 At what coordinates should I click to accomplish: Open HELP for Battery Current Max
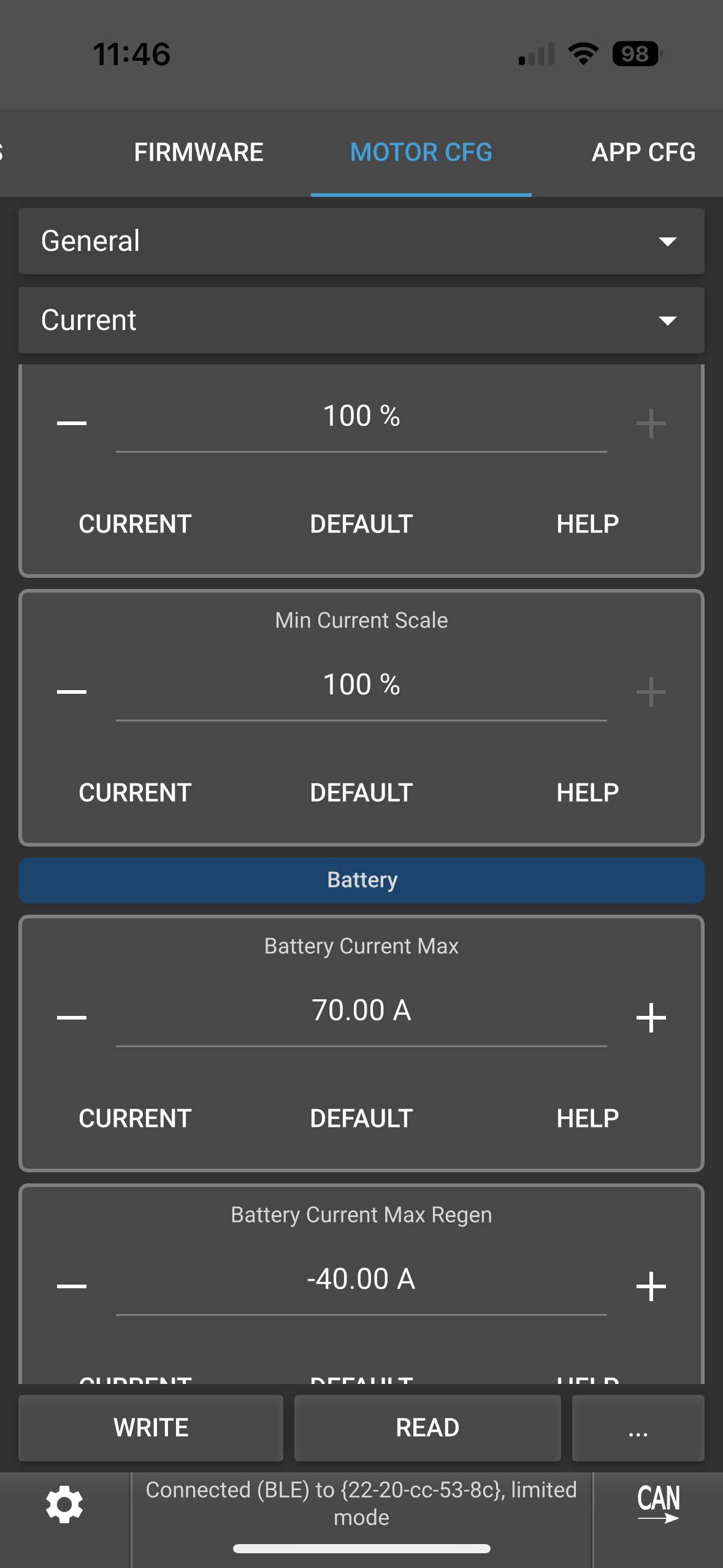coord(587,1118)
